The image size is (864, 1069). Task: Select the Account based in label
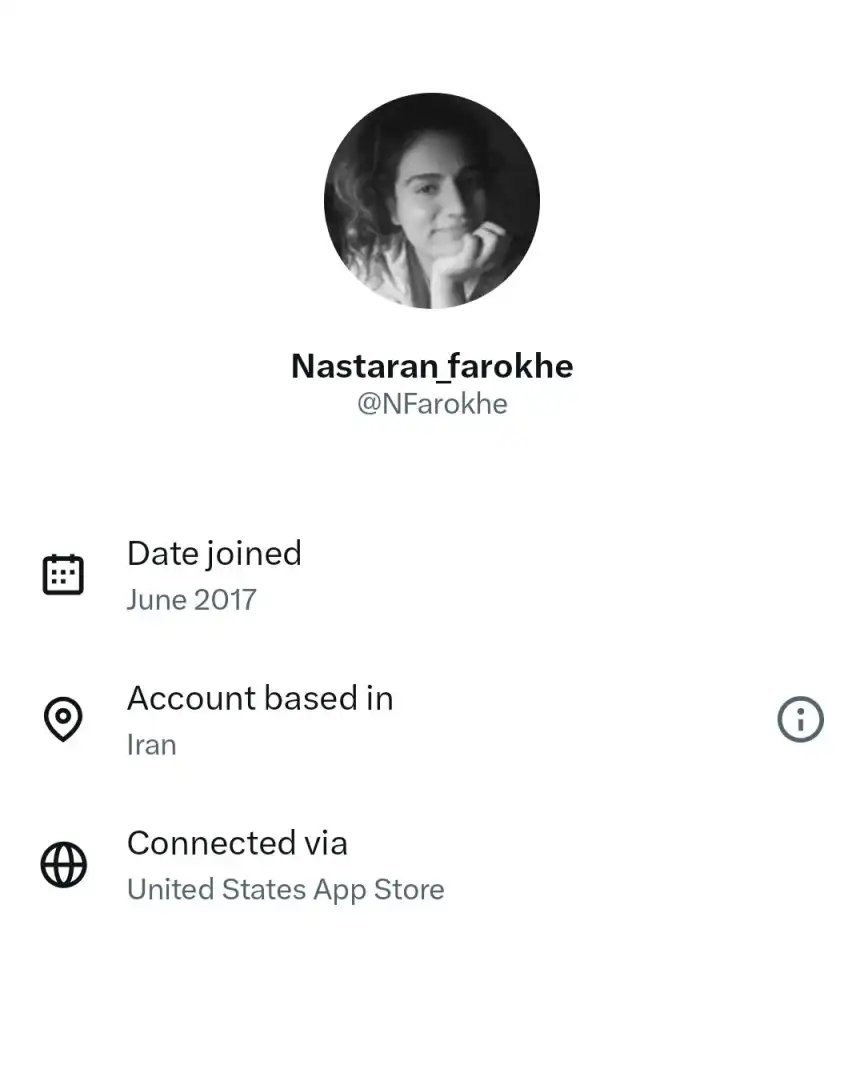259,698
